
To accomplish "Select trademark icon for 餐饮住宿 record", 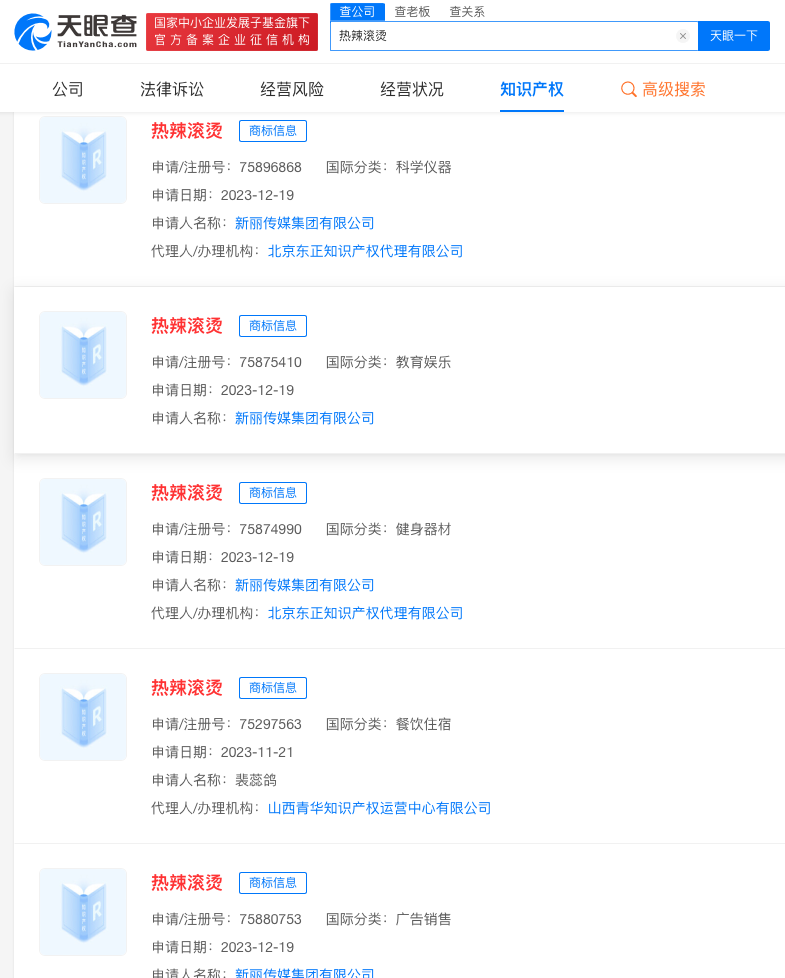I will 82,716.
